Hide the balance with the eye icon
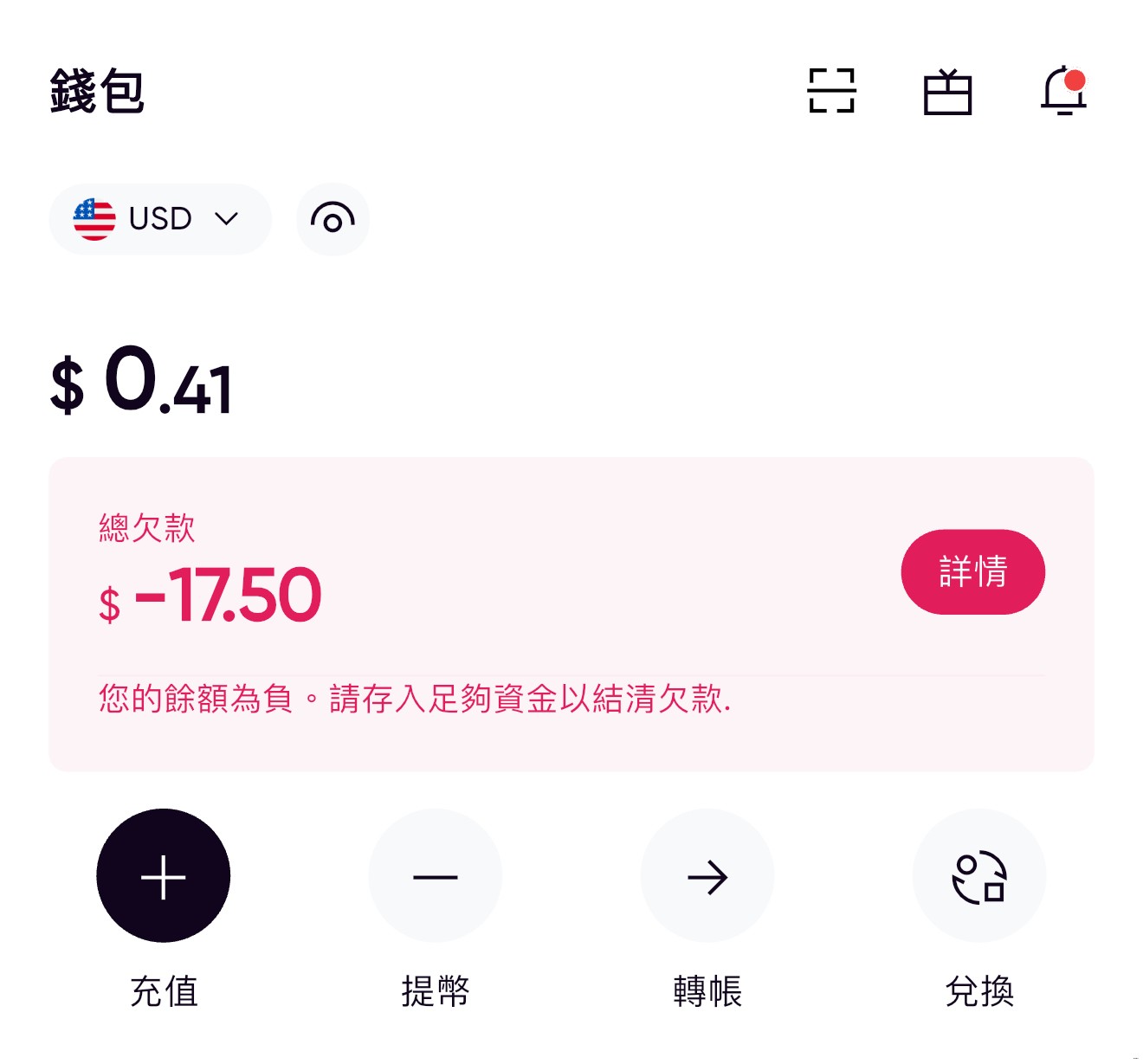This screenshot has width=1143, height=1064. pyautogui.click(x=333, y=219)
